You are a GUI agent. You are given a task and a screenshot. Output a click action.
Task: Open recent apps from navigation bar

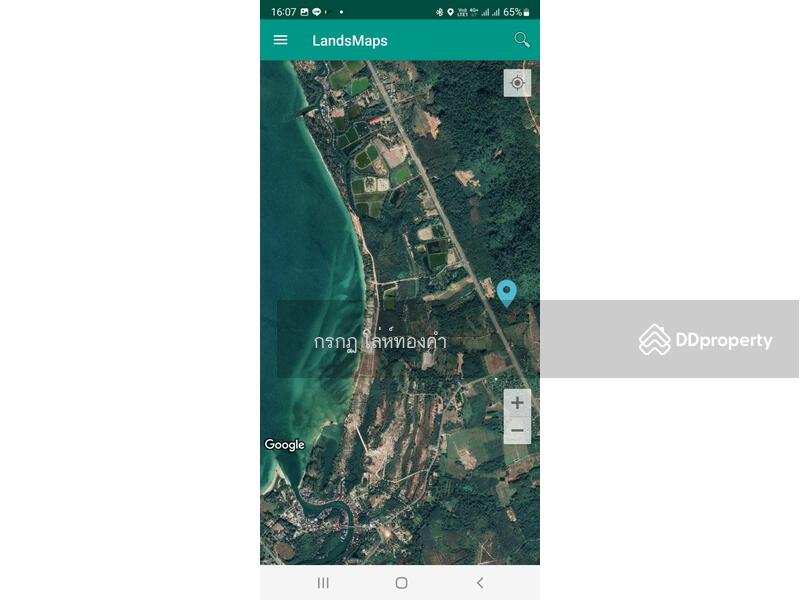click(323, 583)
